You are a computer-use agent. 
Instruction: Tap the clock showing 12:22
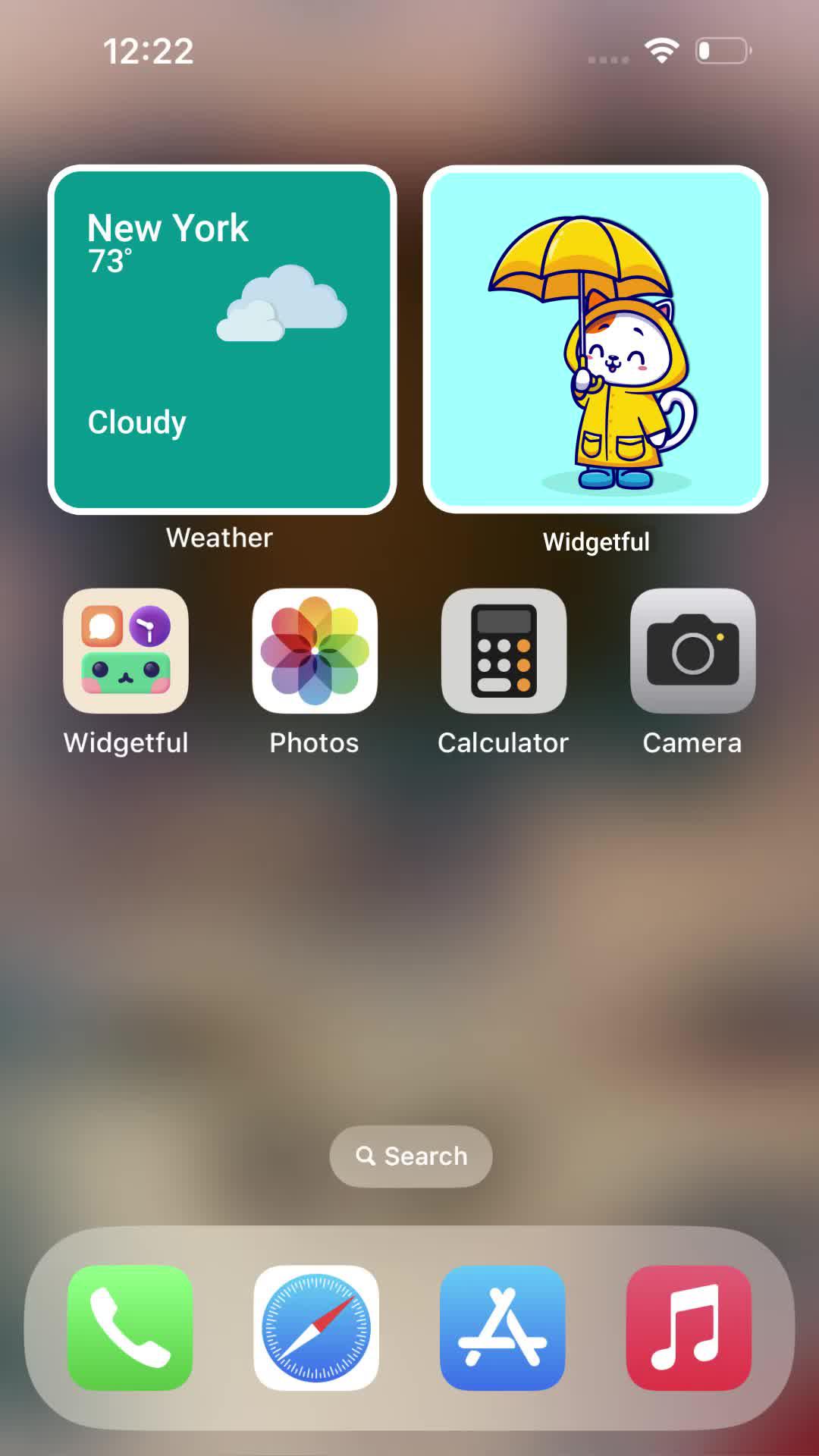tap(149, 52)
